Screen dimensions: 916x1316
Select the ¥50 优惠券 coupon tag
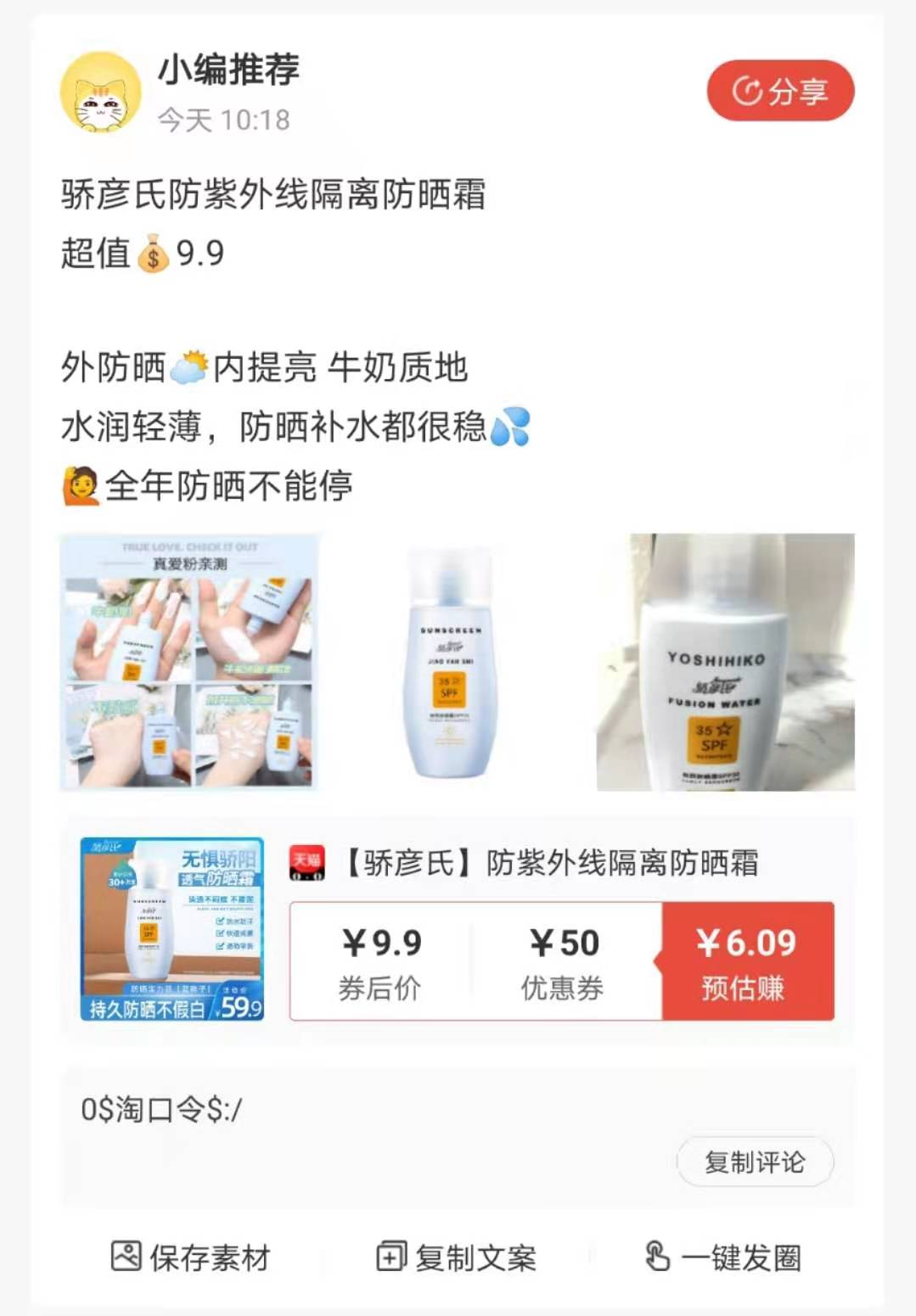(562, 960)
